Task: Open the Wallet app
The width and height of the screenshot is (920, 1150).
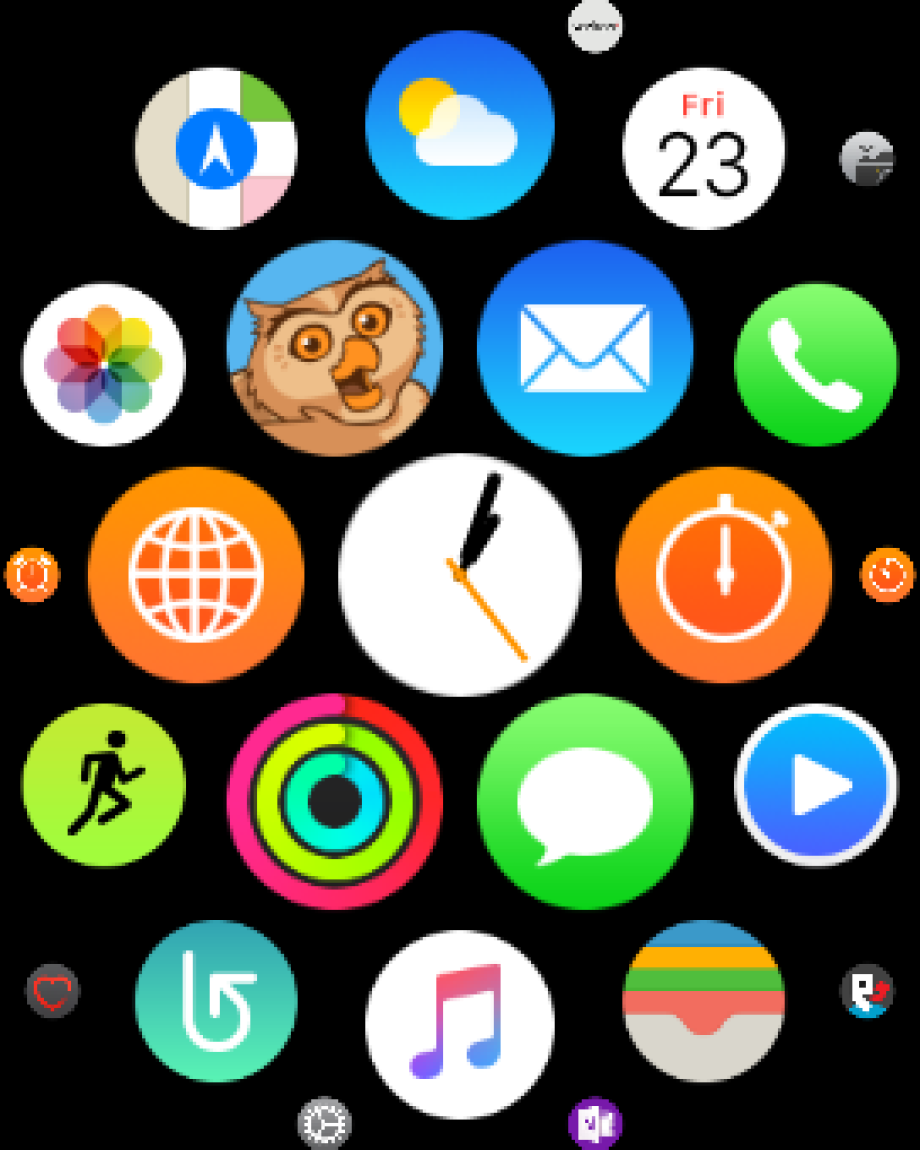Action: tap(703, 1001)
